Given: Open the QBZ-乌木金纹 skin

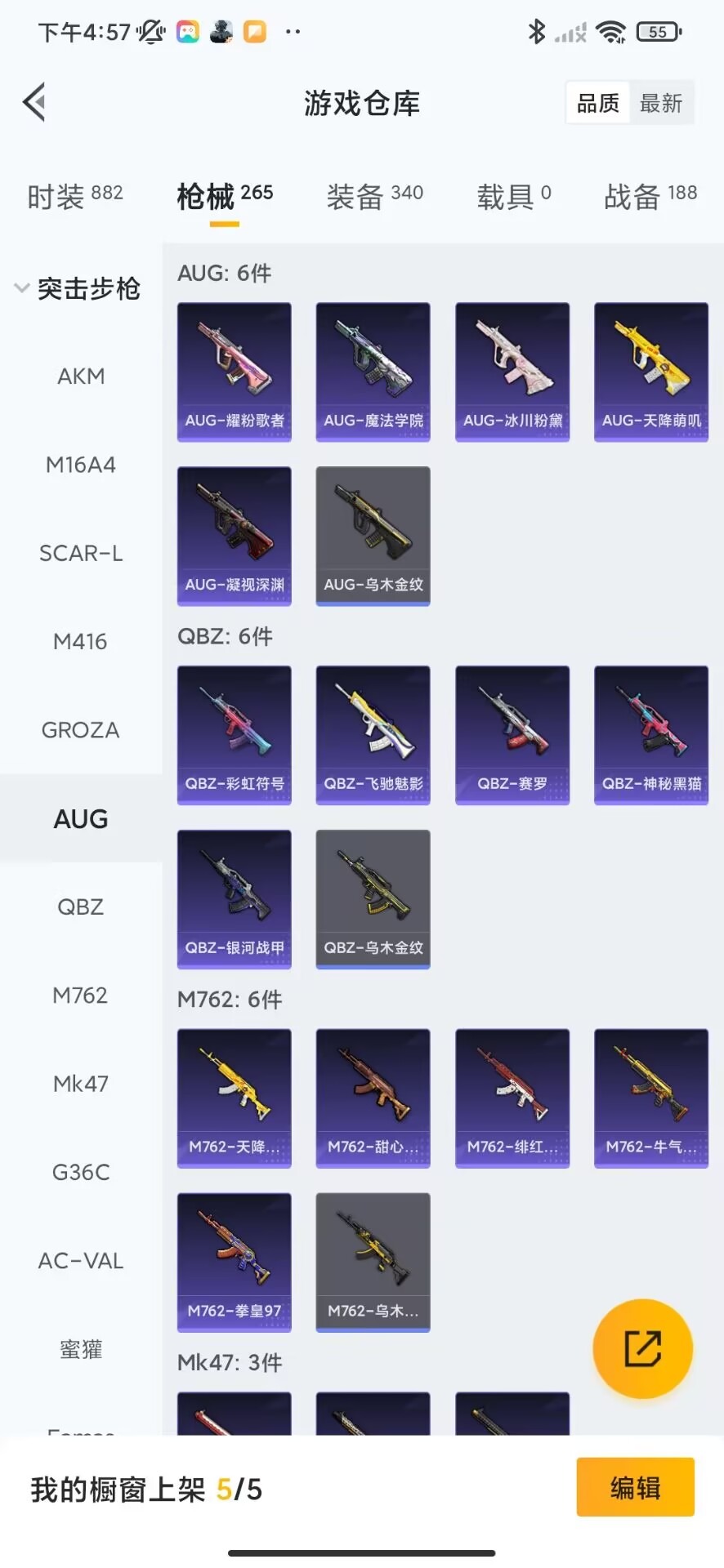Looking at the screenshot, I should pos(373,899).
